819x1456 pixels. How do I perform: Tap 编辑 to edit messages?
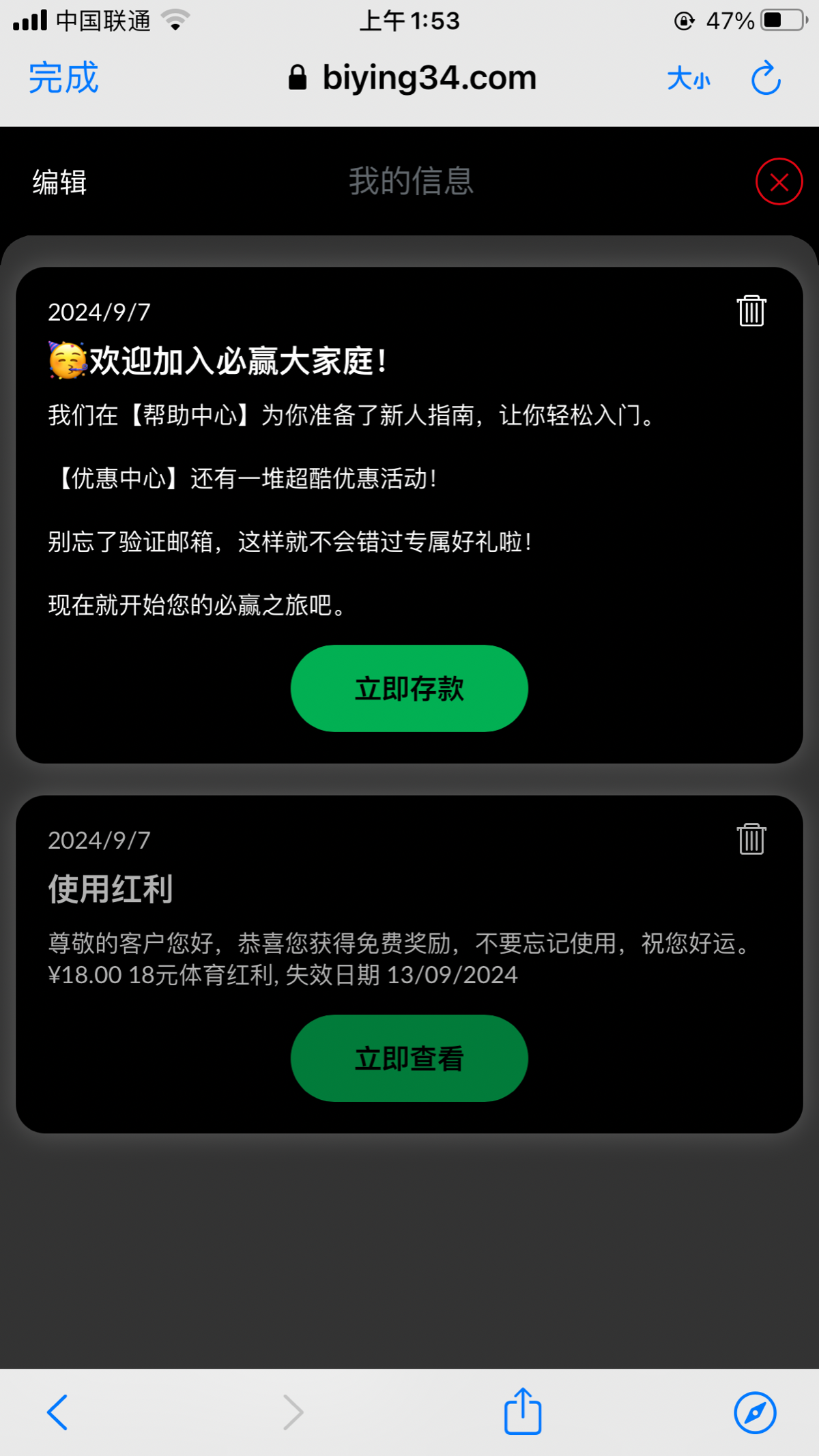pos(59,182)
